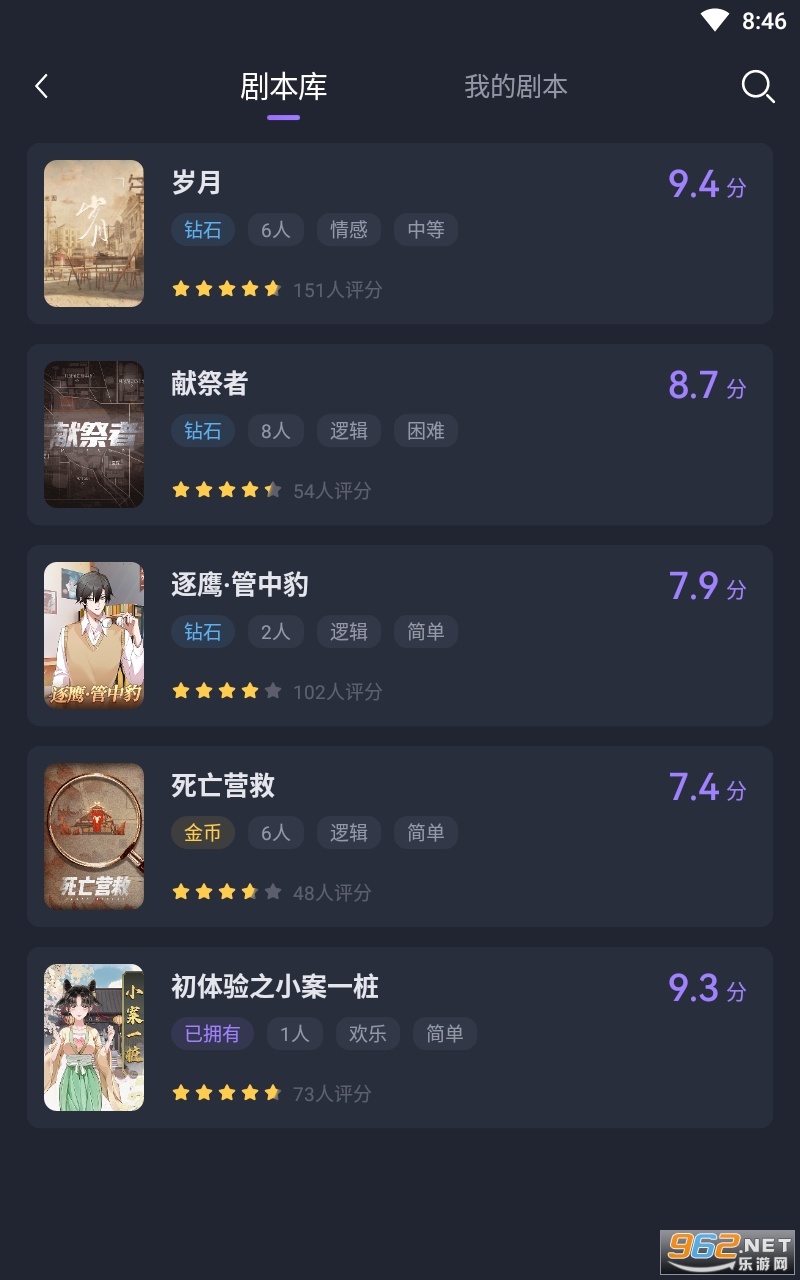
Task: View the 逐鹰·管中豹 script details
Action: tap(400, 635)
